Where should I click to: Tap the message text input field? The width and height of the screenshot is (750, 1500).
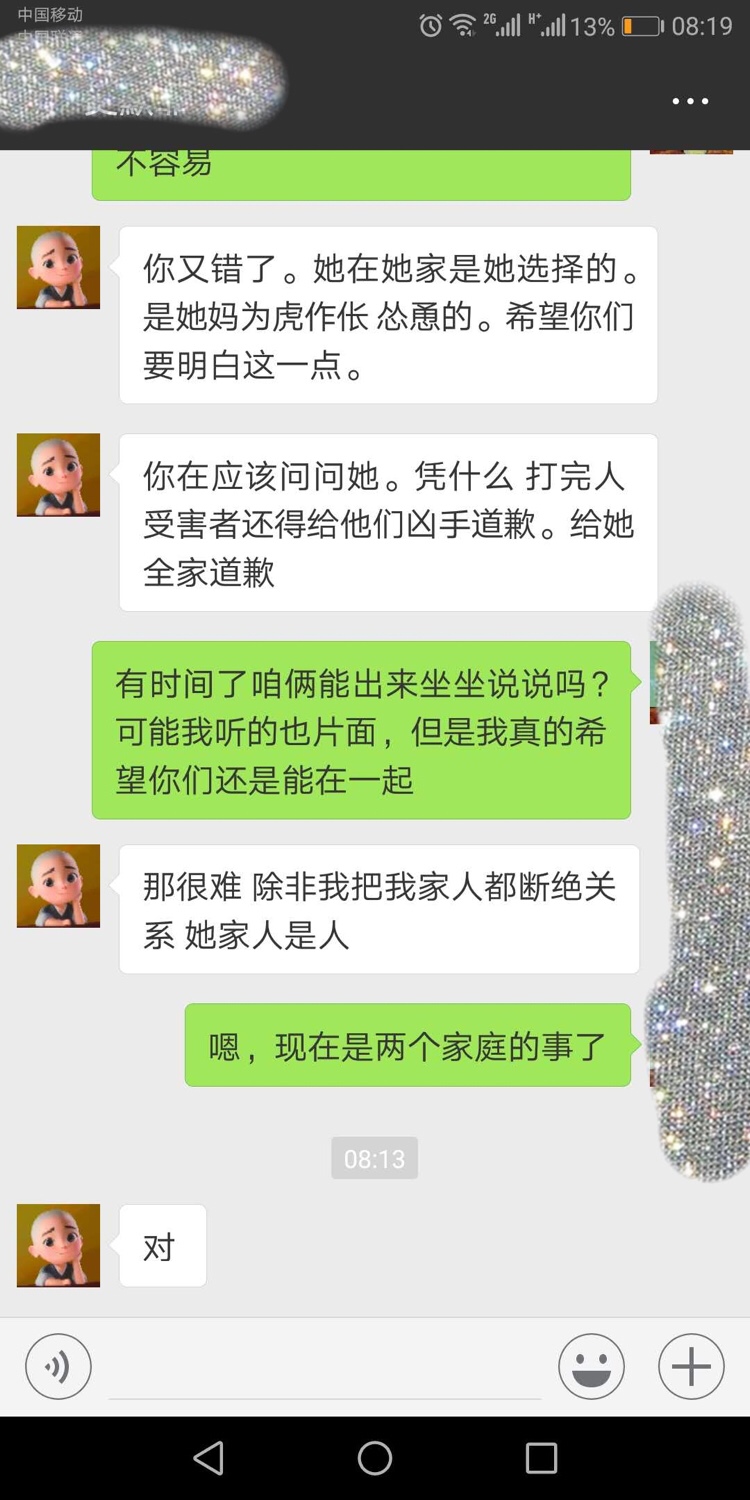(325, 1368)
